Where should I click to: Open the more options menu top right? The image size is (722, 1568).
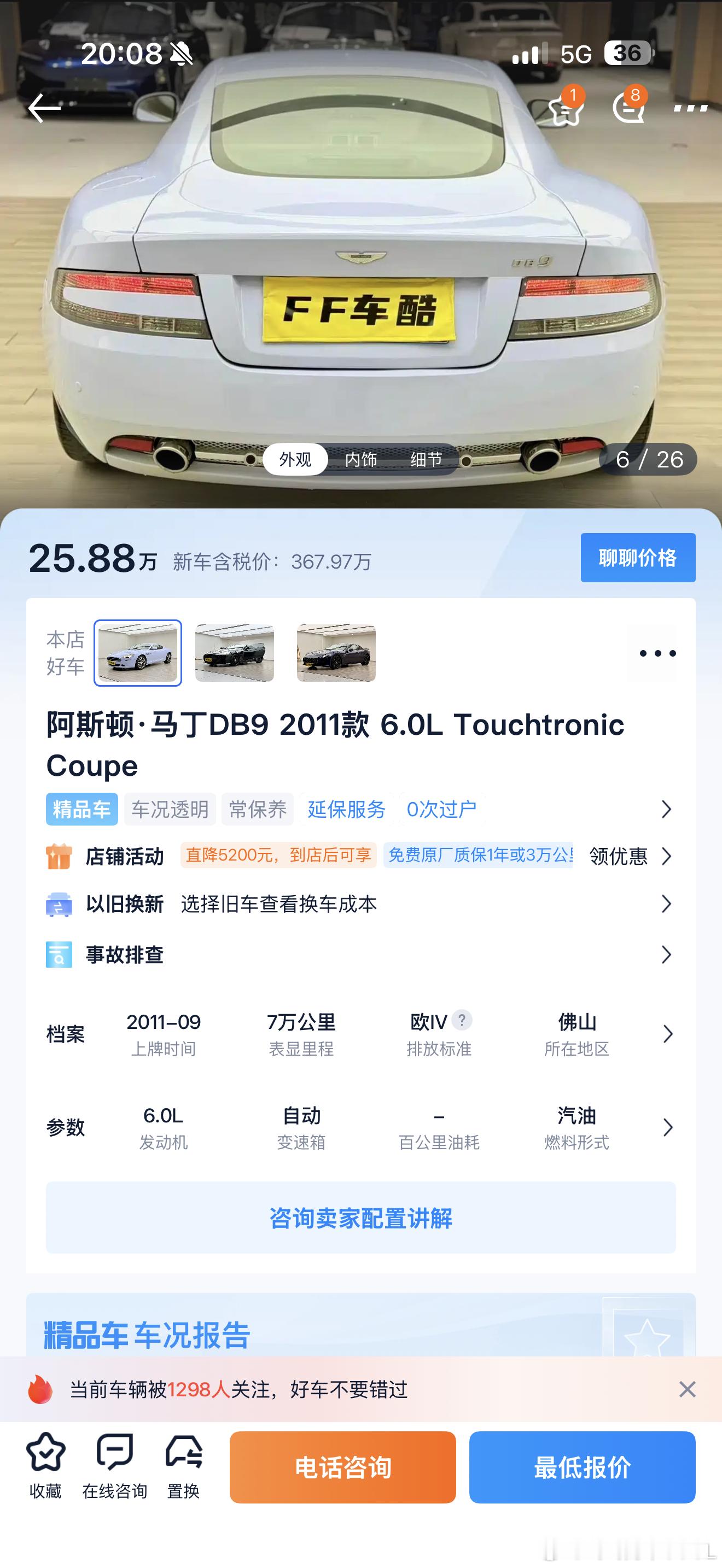[x=691, y=109]
